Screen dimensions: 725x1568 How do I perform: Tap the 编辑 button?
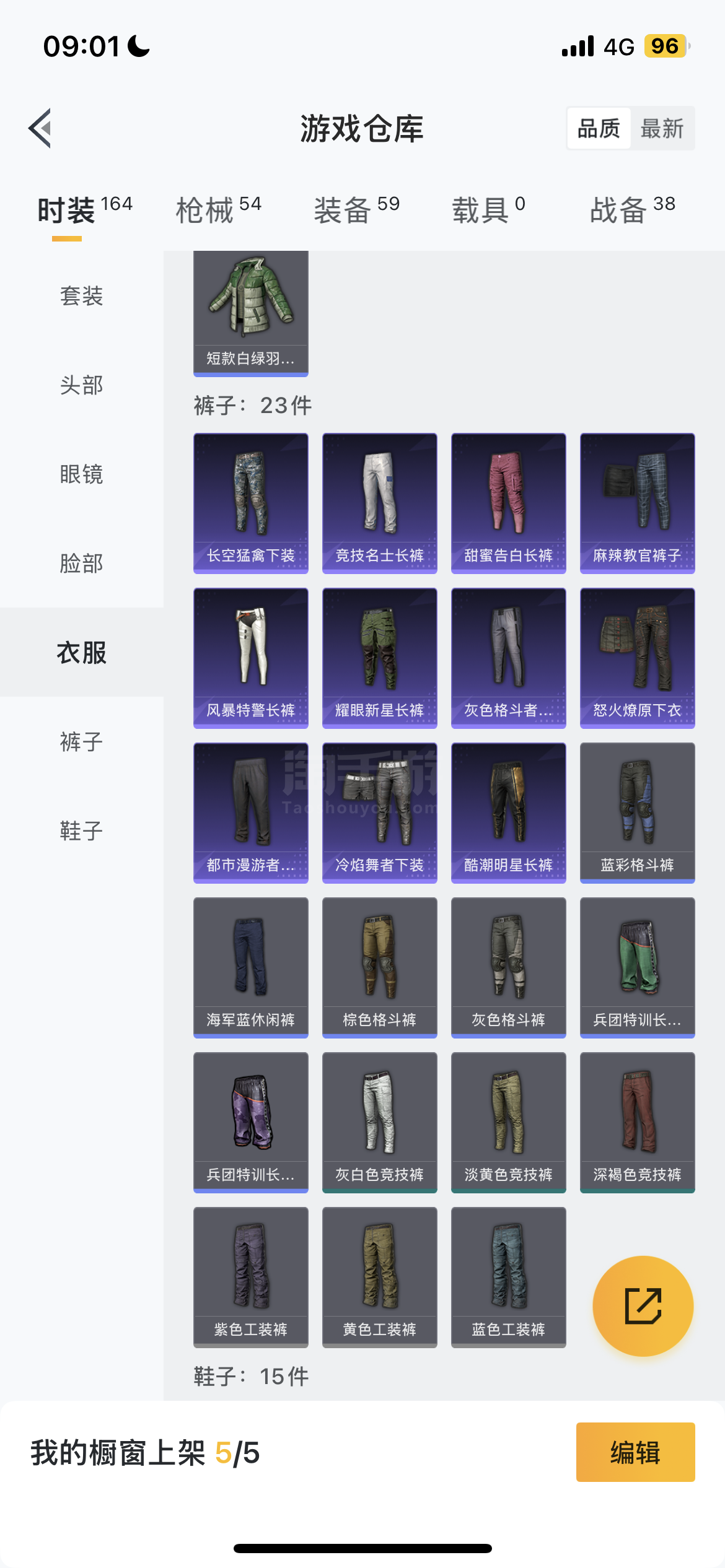(636, 1452)
